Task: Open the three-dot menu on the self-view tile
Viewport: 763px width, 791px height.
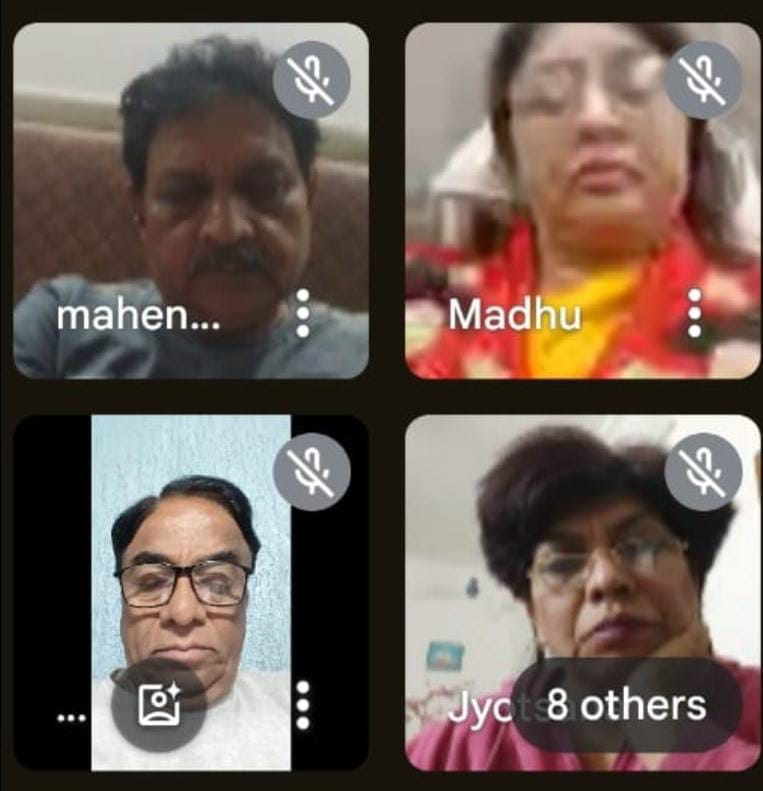Action: (304, 705)
